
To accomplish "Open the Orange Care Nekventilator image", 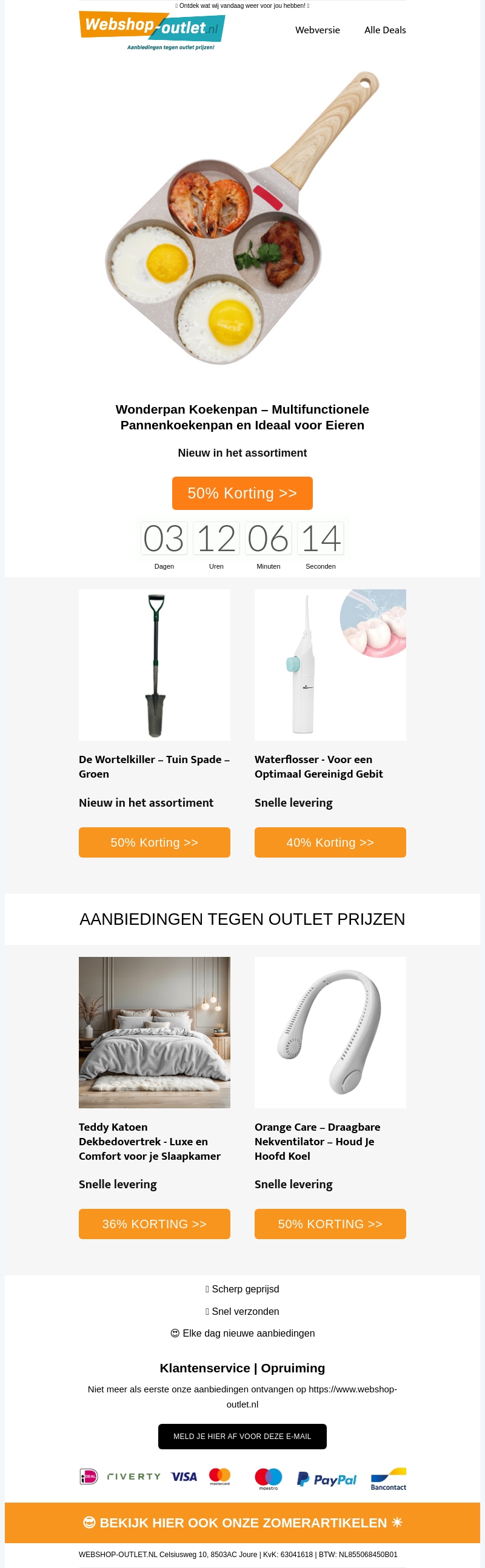I will pos(330,1033).
